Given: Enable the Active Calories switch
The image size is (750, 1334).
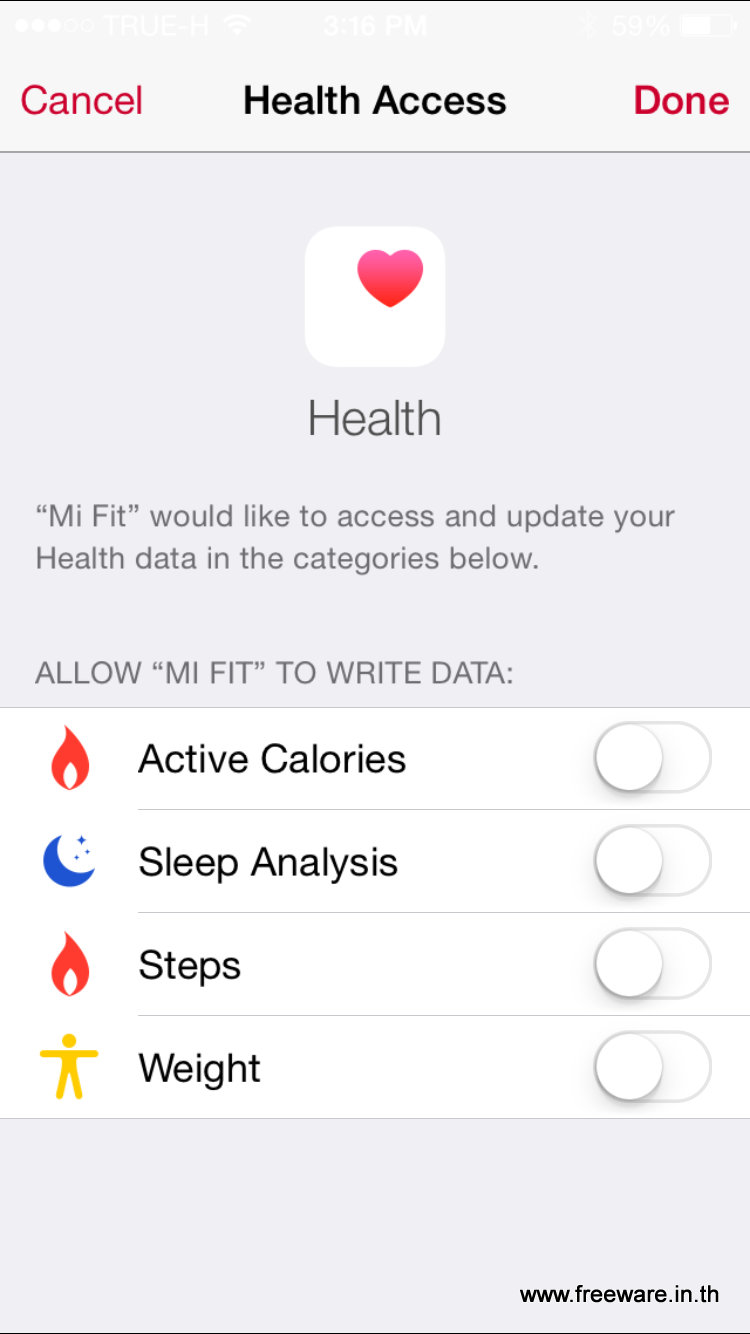Looking at the screenshot, I should pyautogui.click(x=652, y=758).
